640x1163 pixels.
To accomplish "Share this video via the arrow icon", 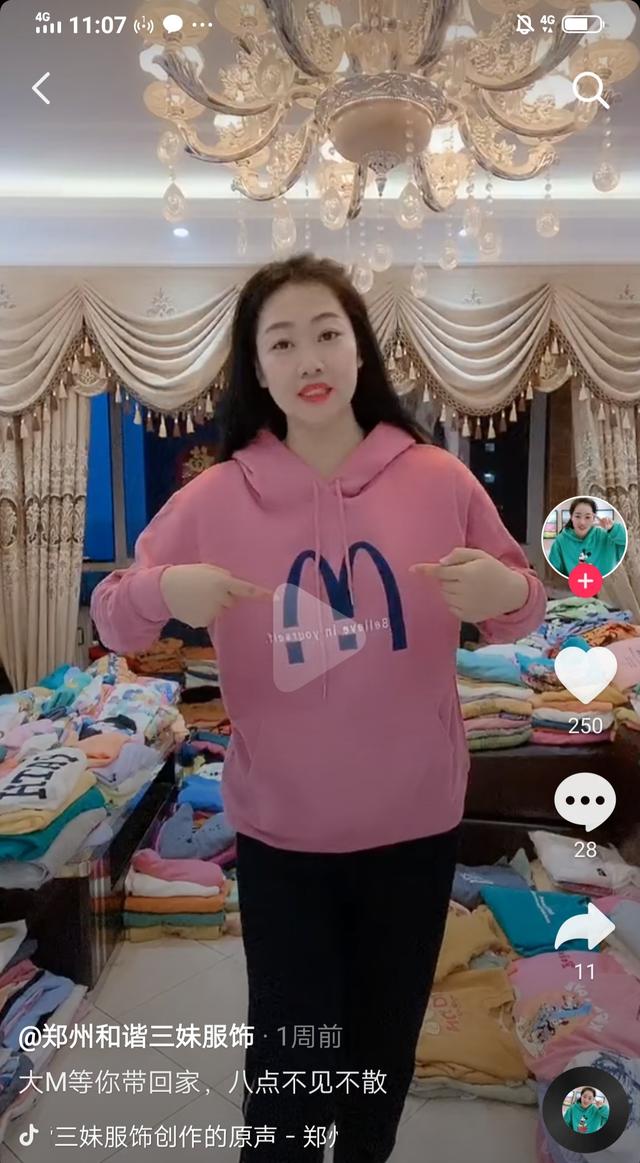I will click(x=585, y=927).
